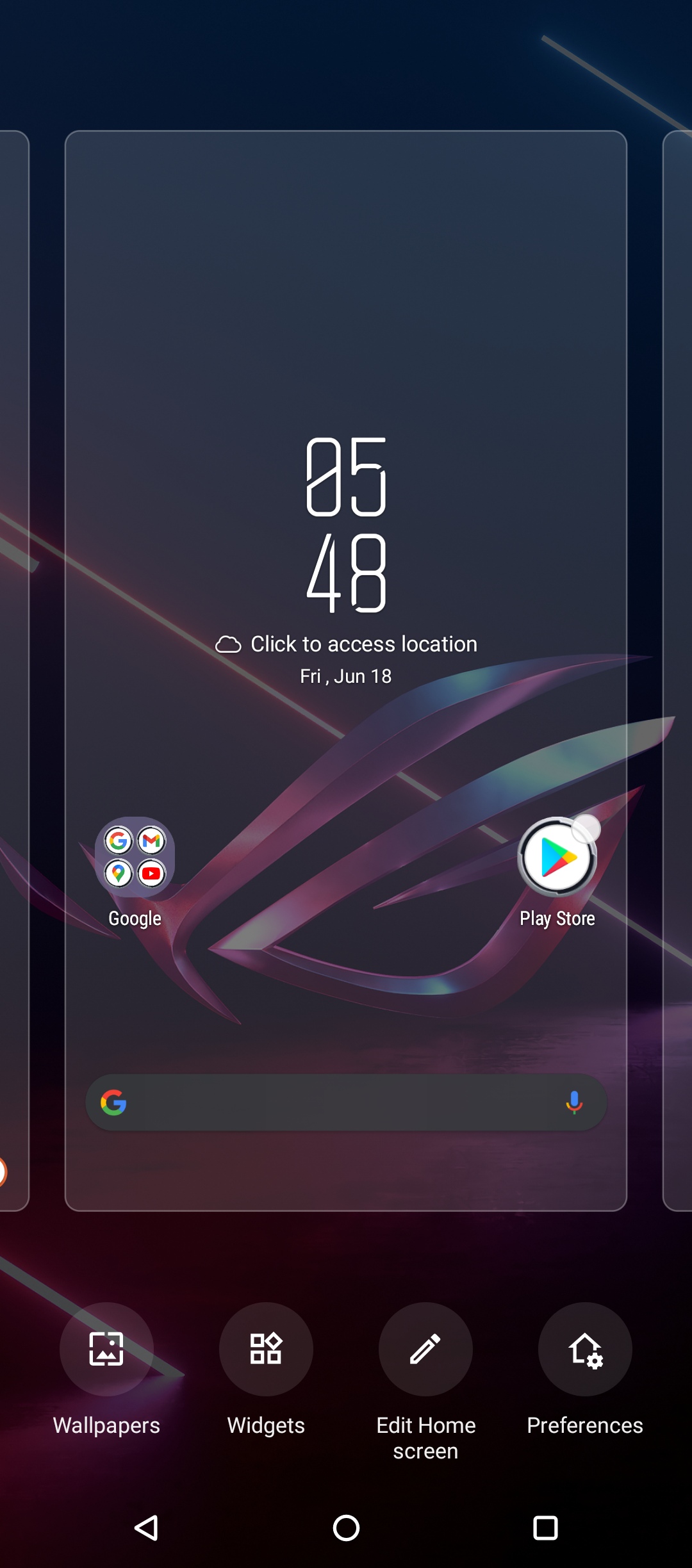The width and height of the screenshot is (692, 1568).
Task: Launch the Play Store app
Action: (557, 858)
